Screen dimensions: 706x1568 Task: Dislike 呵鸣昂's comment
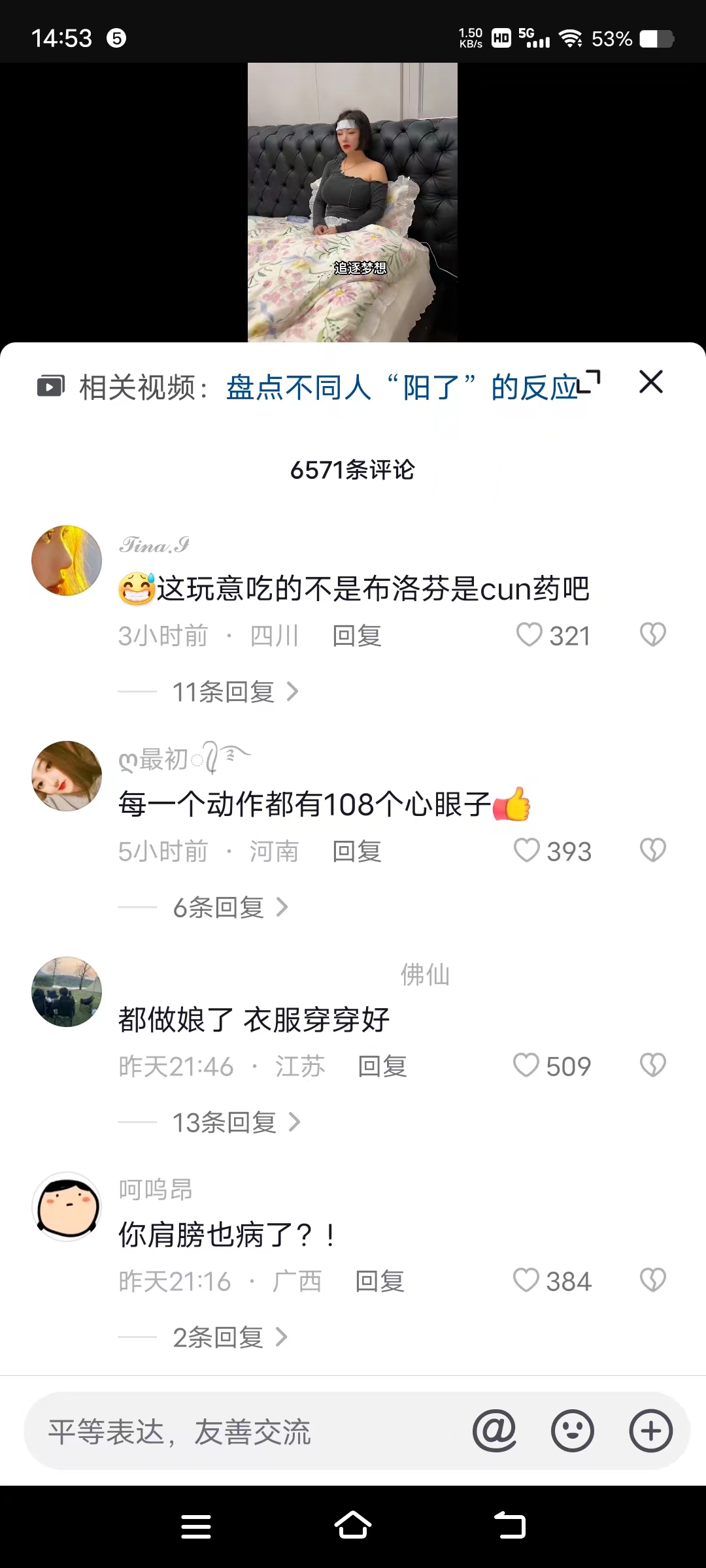point(652,1281)
